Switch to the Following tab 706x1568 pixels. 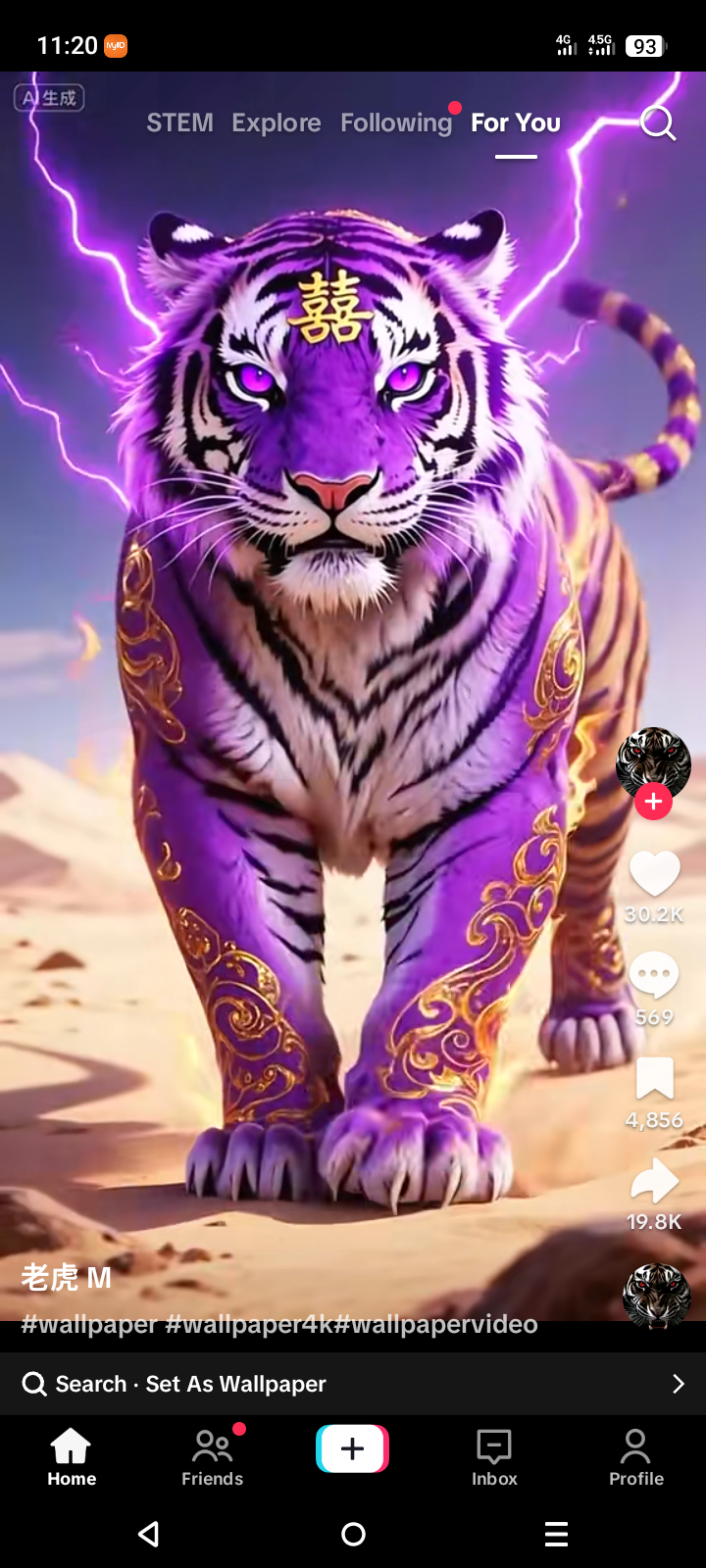click(x=395, y=123)
